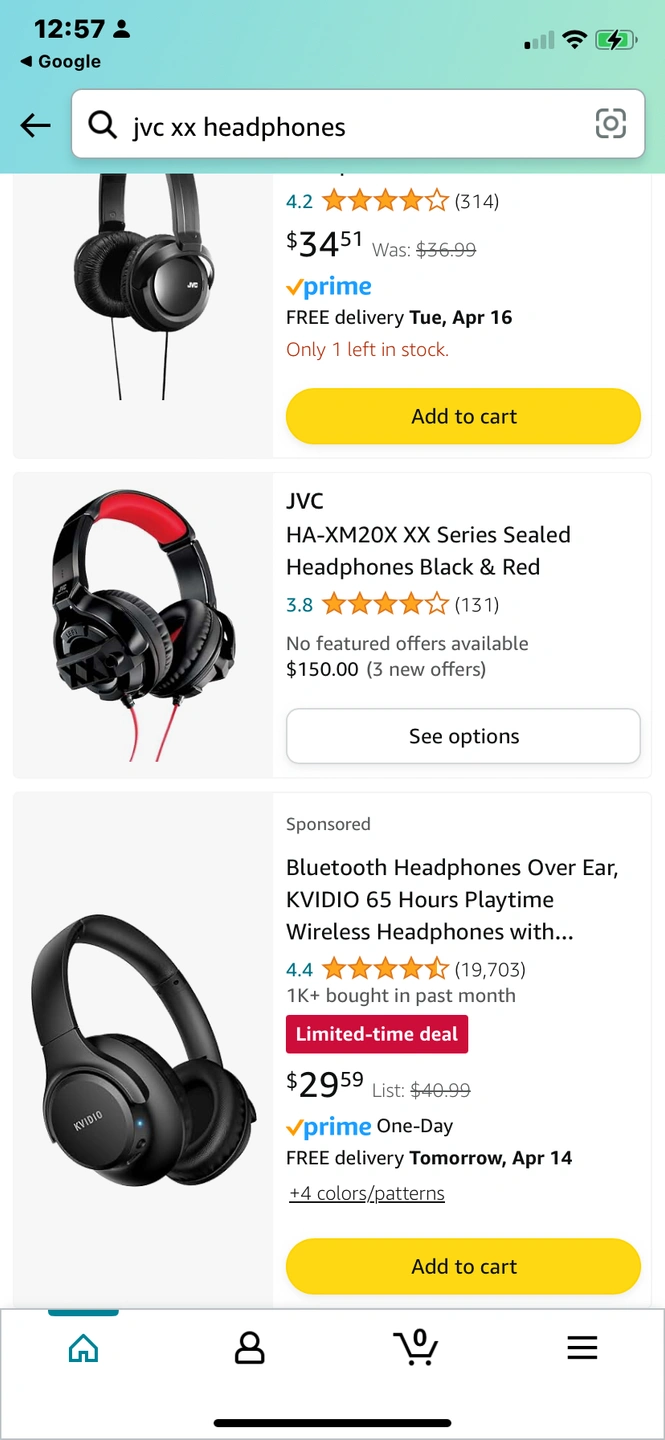Open the shopping cart tab
This screenshot has height=1440, width=665.
416,1347
